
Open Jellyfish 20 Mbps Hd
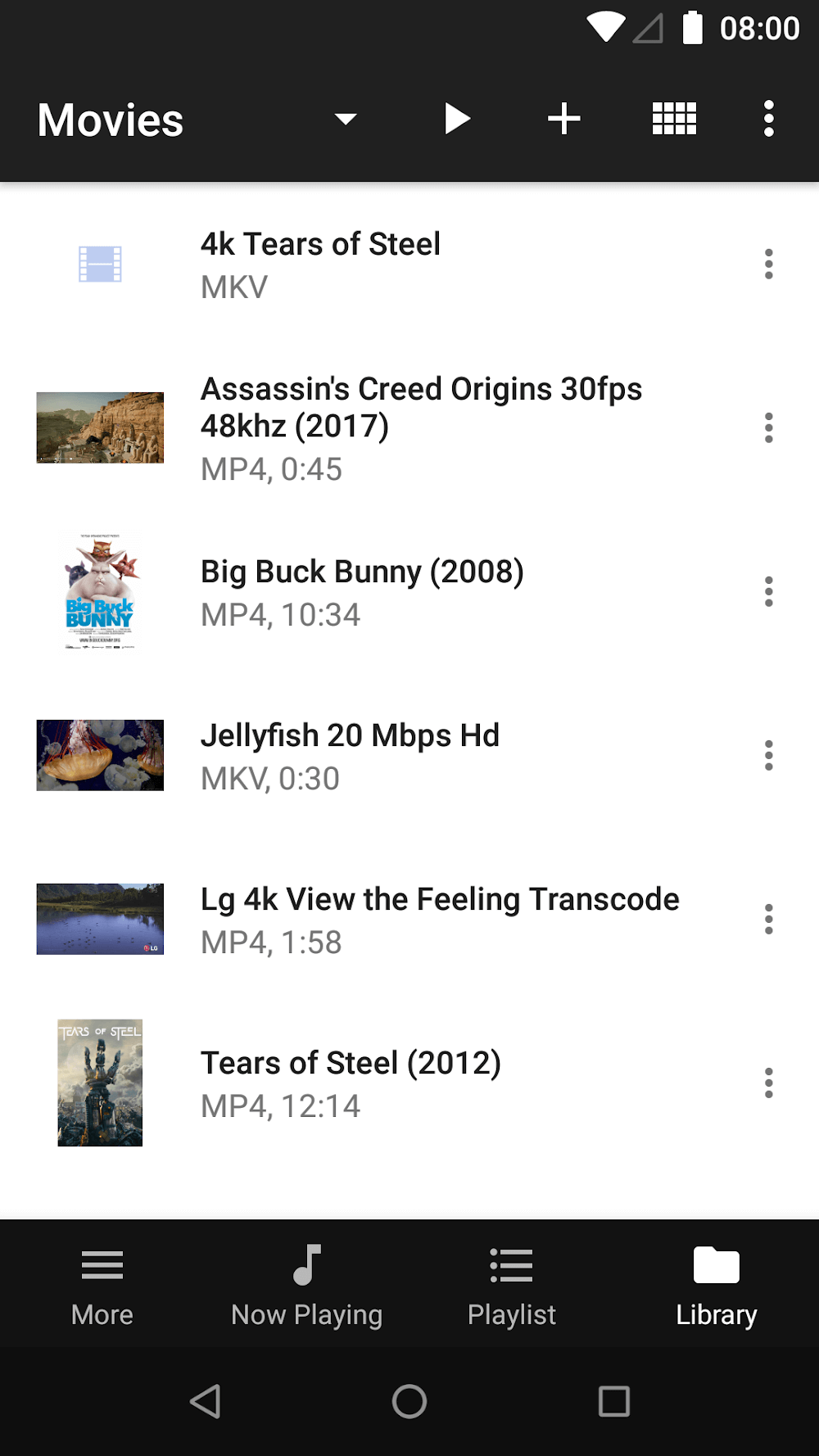point(350,755)
